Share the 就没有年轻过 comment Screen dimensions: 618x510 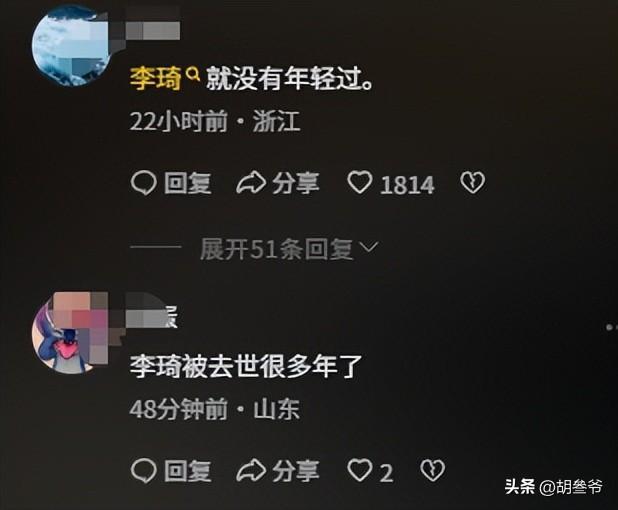click(278, 184)
